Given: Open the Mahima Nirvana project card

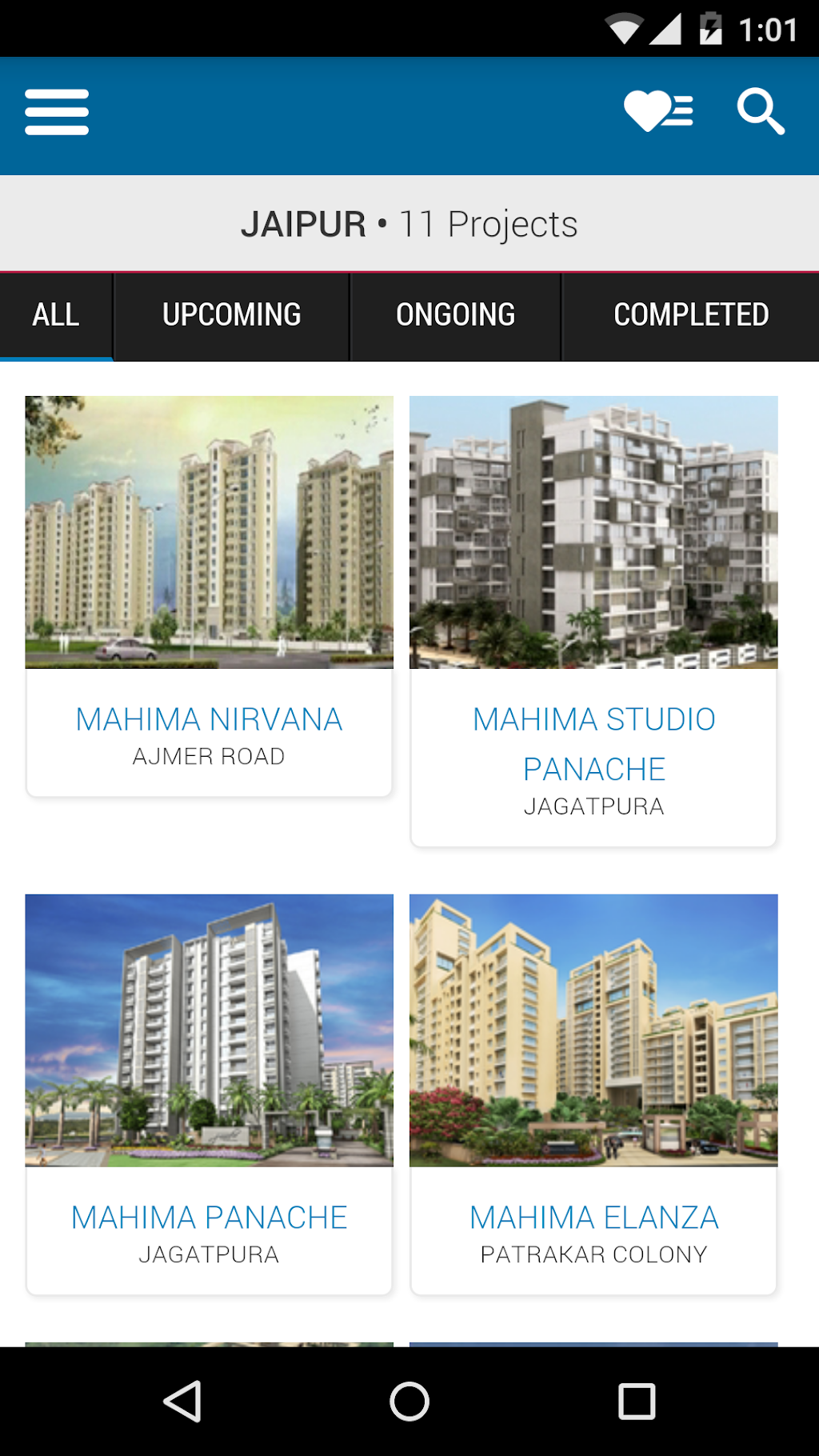Looking at the screenshot, I should (209, 595).
